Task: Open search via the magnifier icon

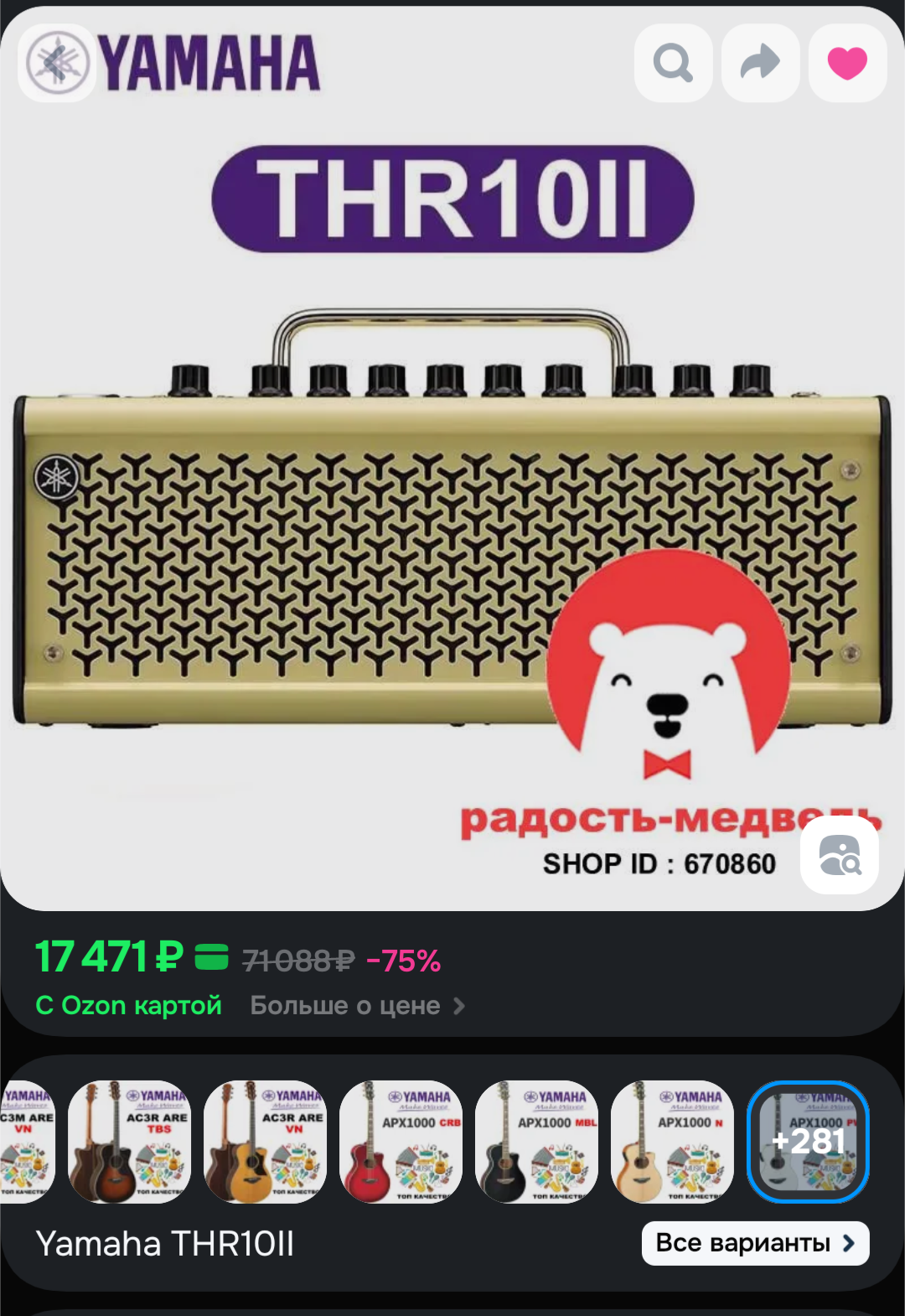Action: tap(674, 63)
